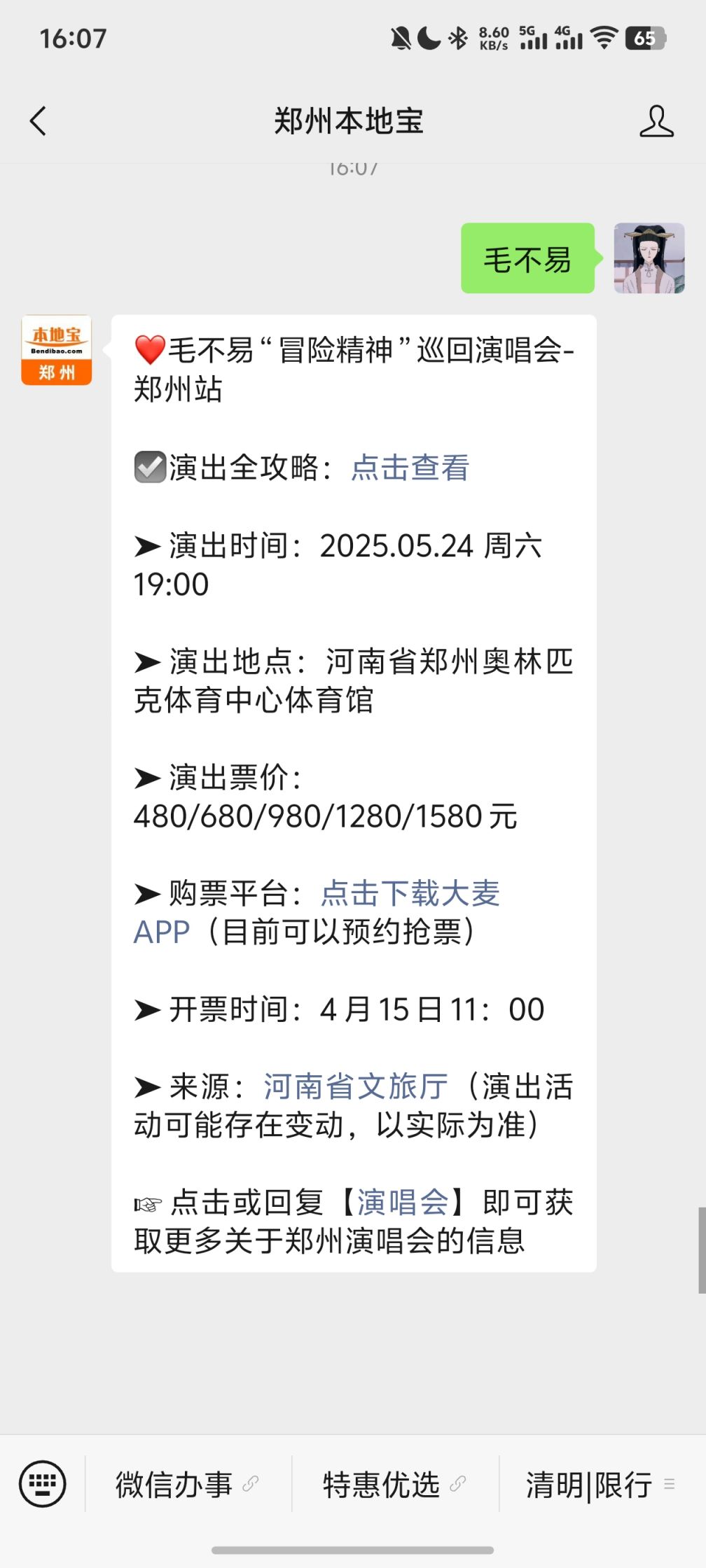The height and width of the screenshot is (1568, 706).
Task: Expand the 清明|限行 menu
Action: click(601, 1484)
